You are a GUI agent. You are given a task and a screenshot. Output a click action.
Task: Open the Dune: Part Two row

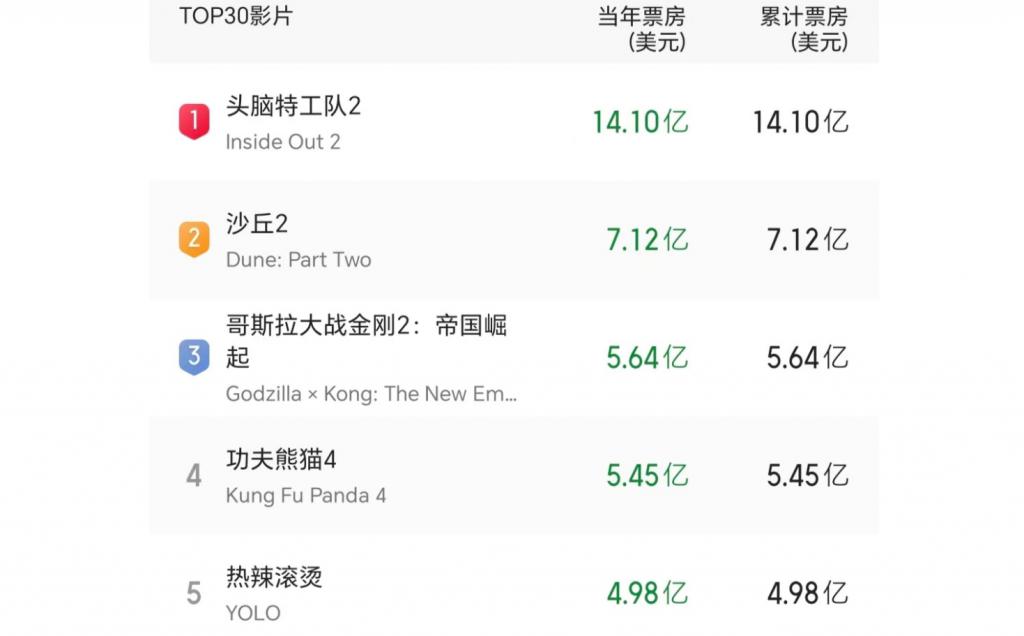pyautogui.click(x=298, y=240)
